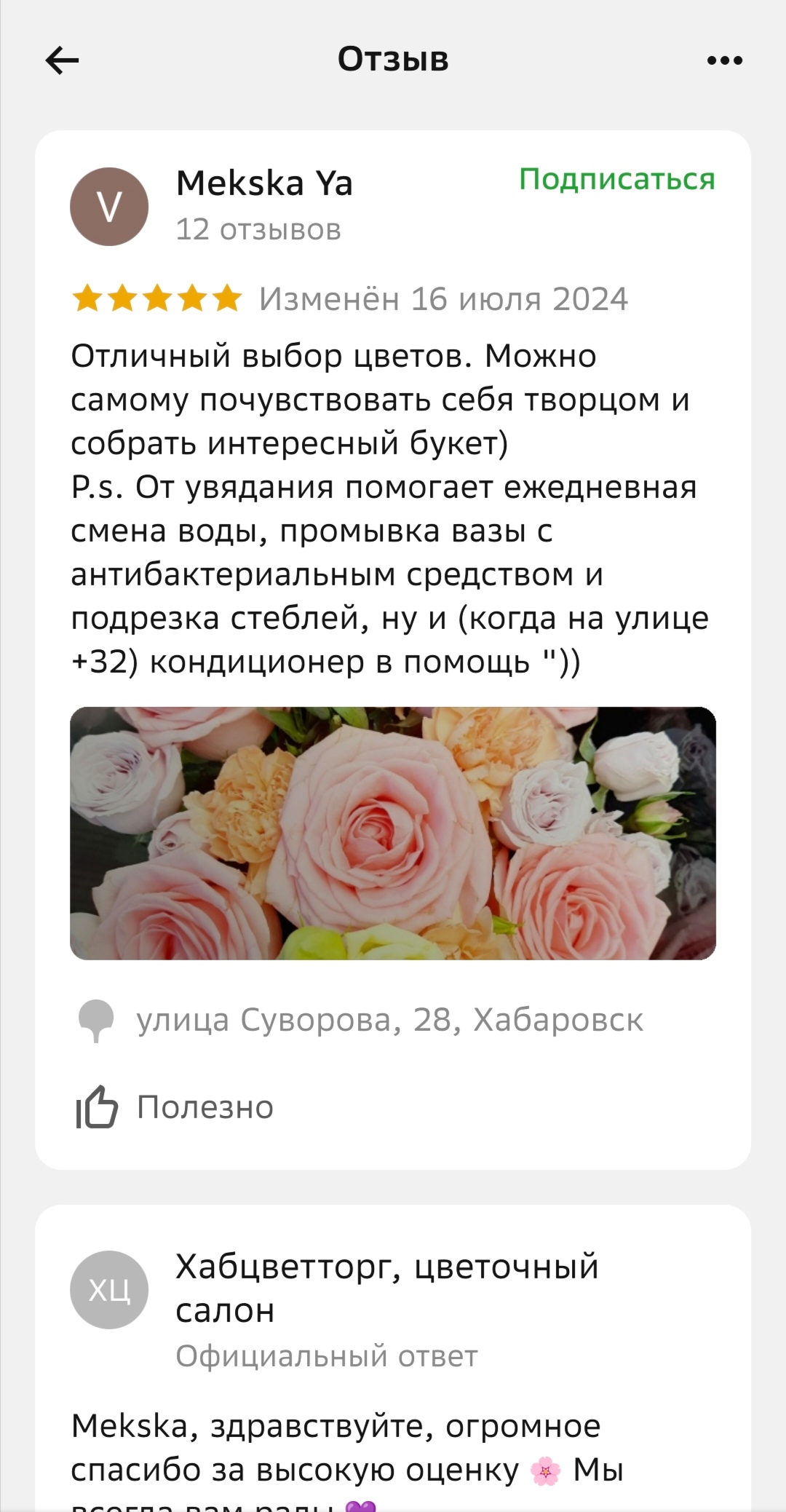Screen dimensions: 786x1512
Task: Subscribe to Mekska Ya via Подписаться
Action: [616, 179]
